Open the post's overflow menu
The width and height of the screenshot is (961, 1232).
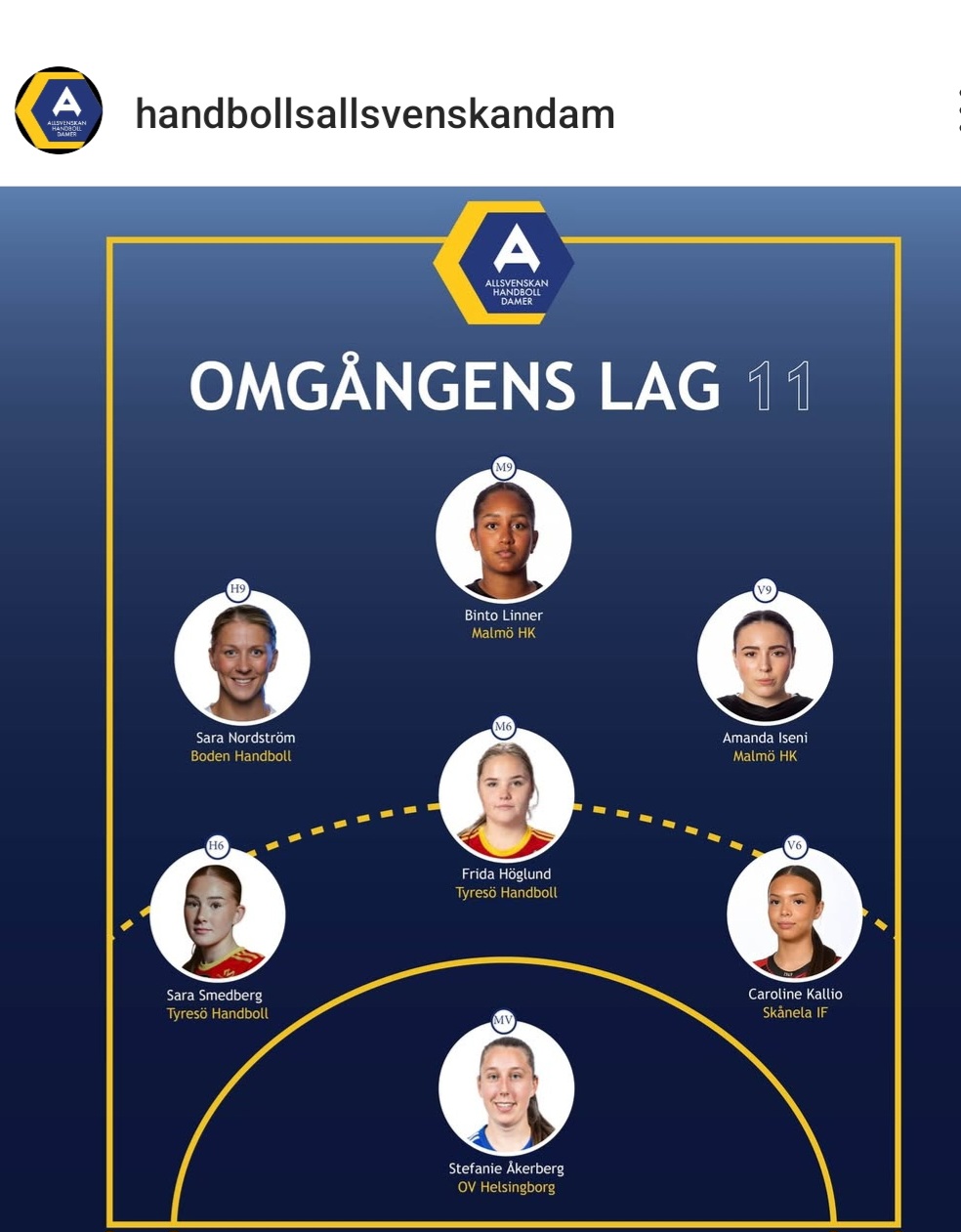pos(957,110)
